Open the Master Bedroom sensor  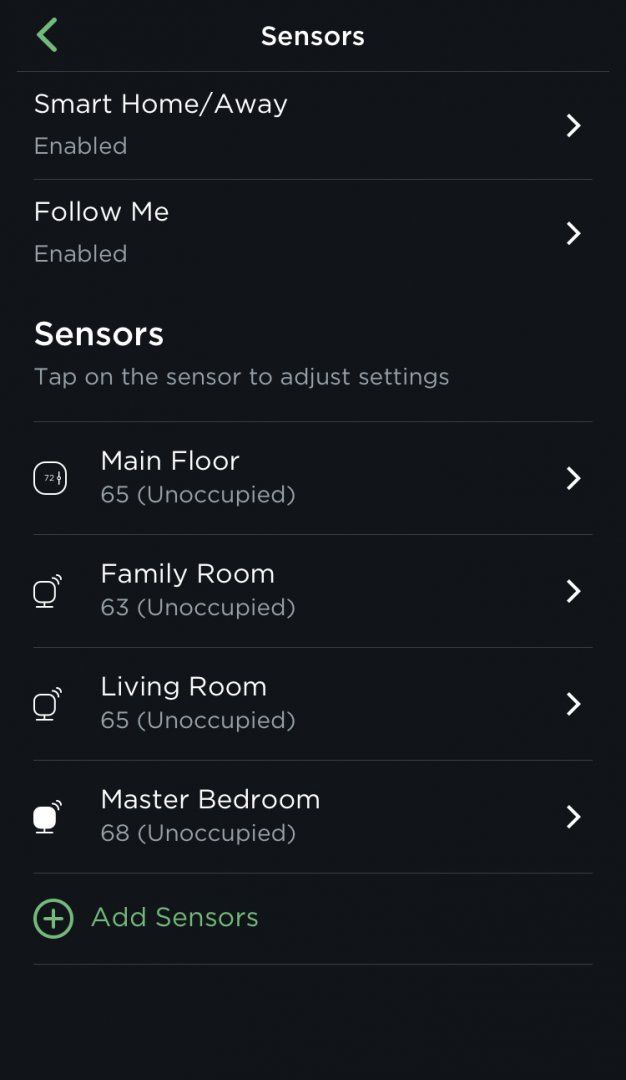pos(313,817)
